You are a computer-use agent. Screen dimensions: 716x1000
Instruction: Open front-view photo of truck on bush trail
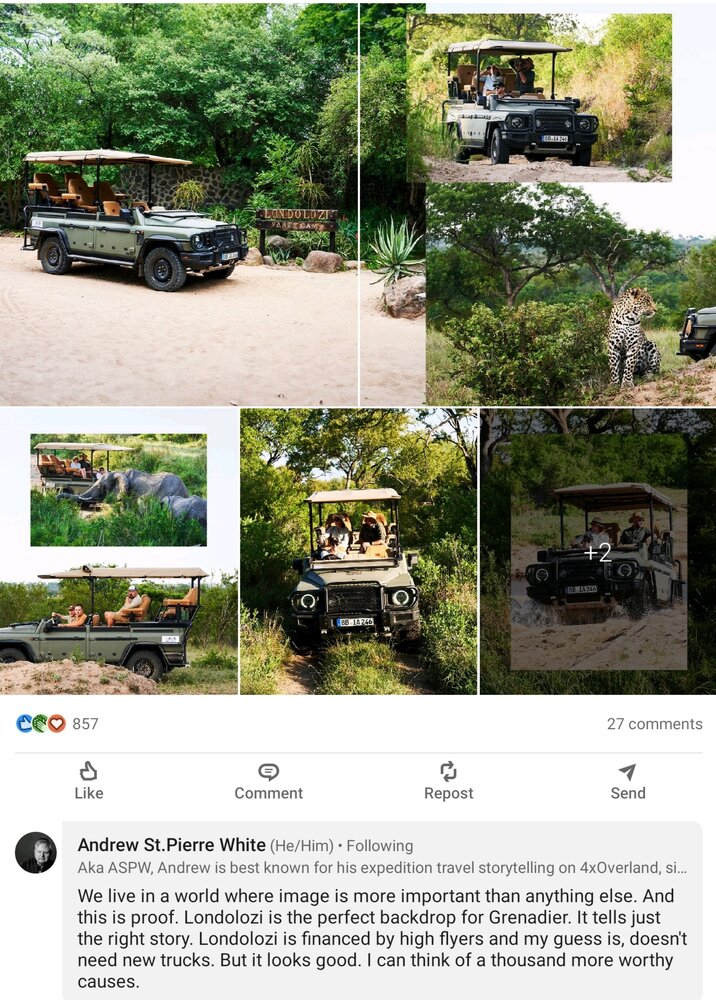(x=358, y=552)
